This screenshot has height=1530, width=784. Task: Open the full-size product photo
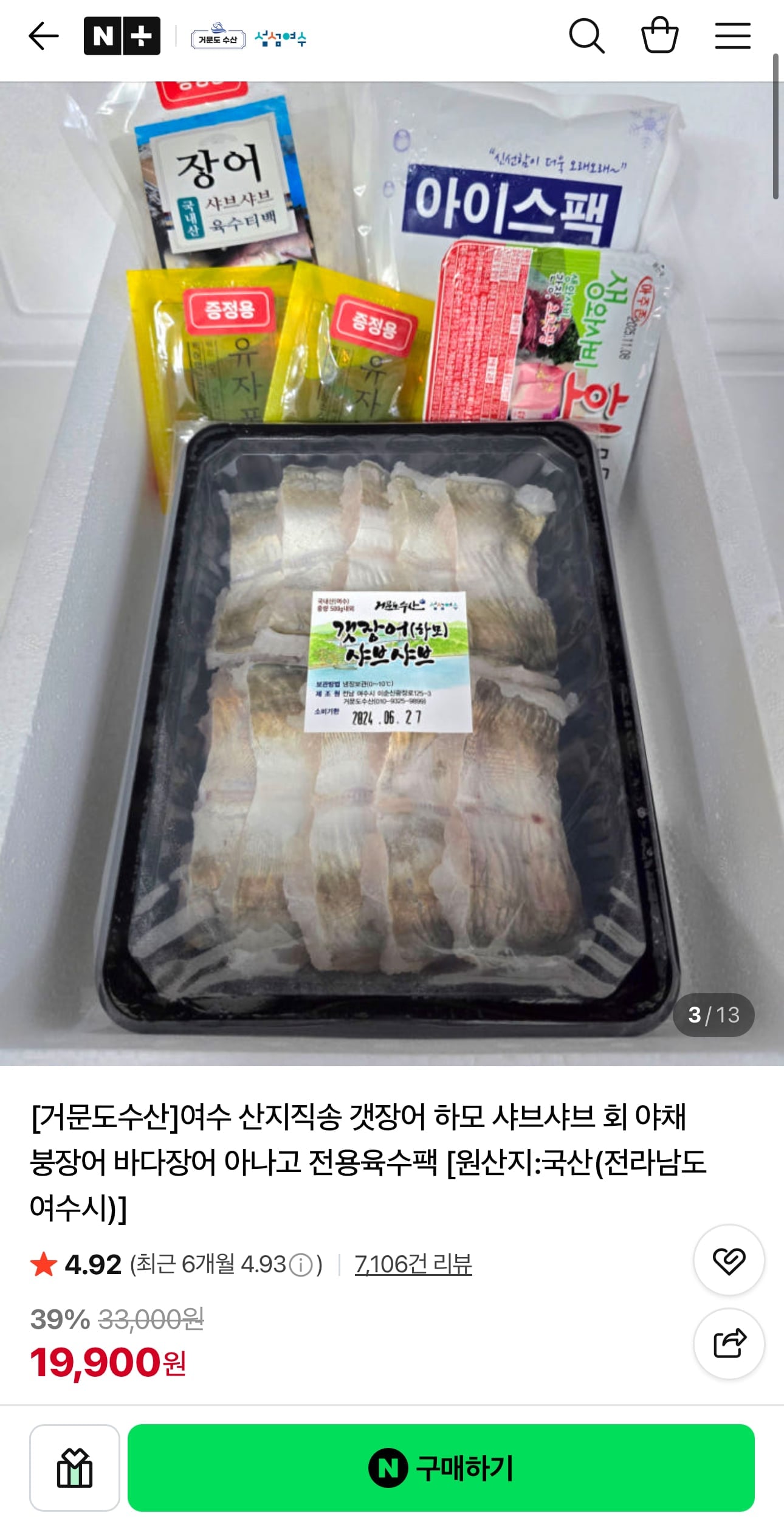(x=392, y=573)
